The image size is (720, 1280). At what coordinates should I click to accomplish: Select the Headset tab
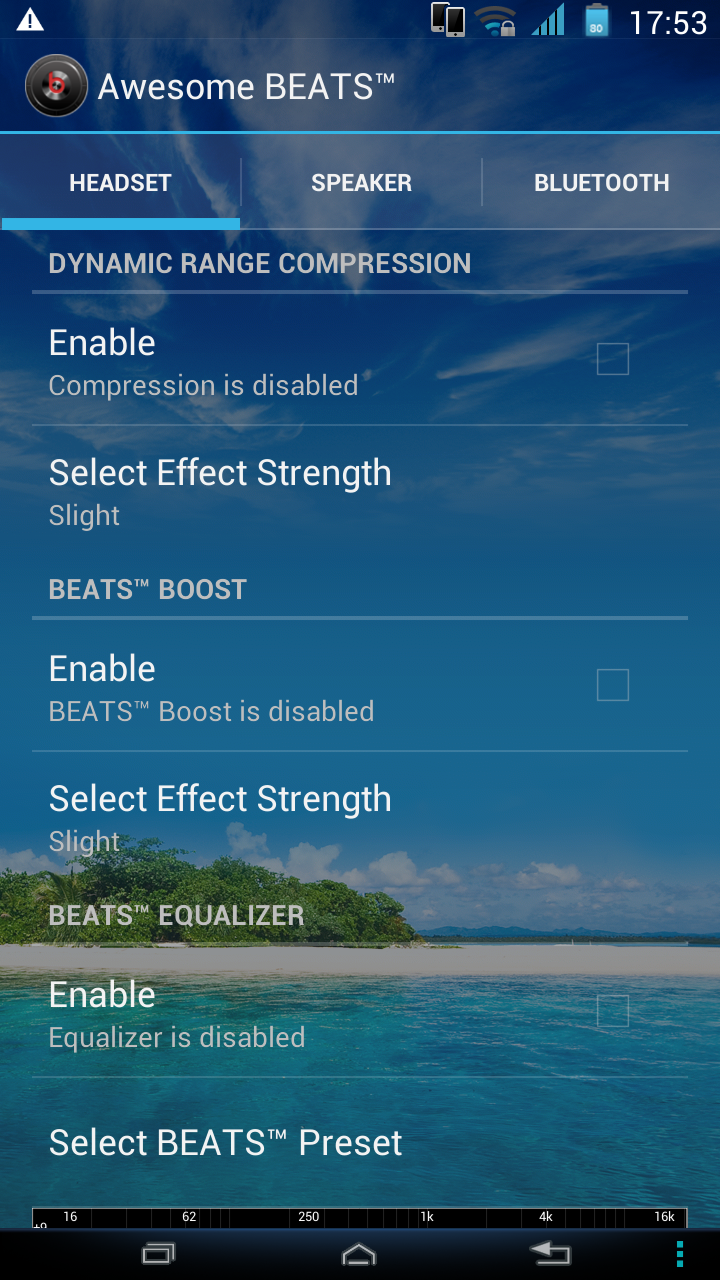pos(121,183)
